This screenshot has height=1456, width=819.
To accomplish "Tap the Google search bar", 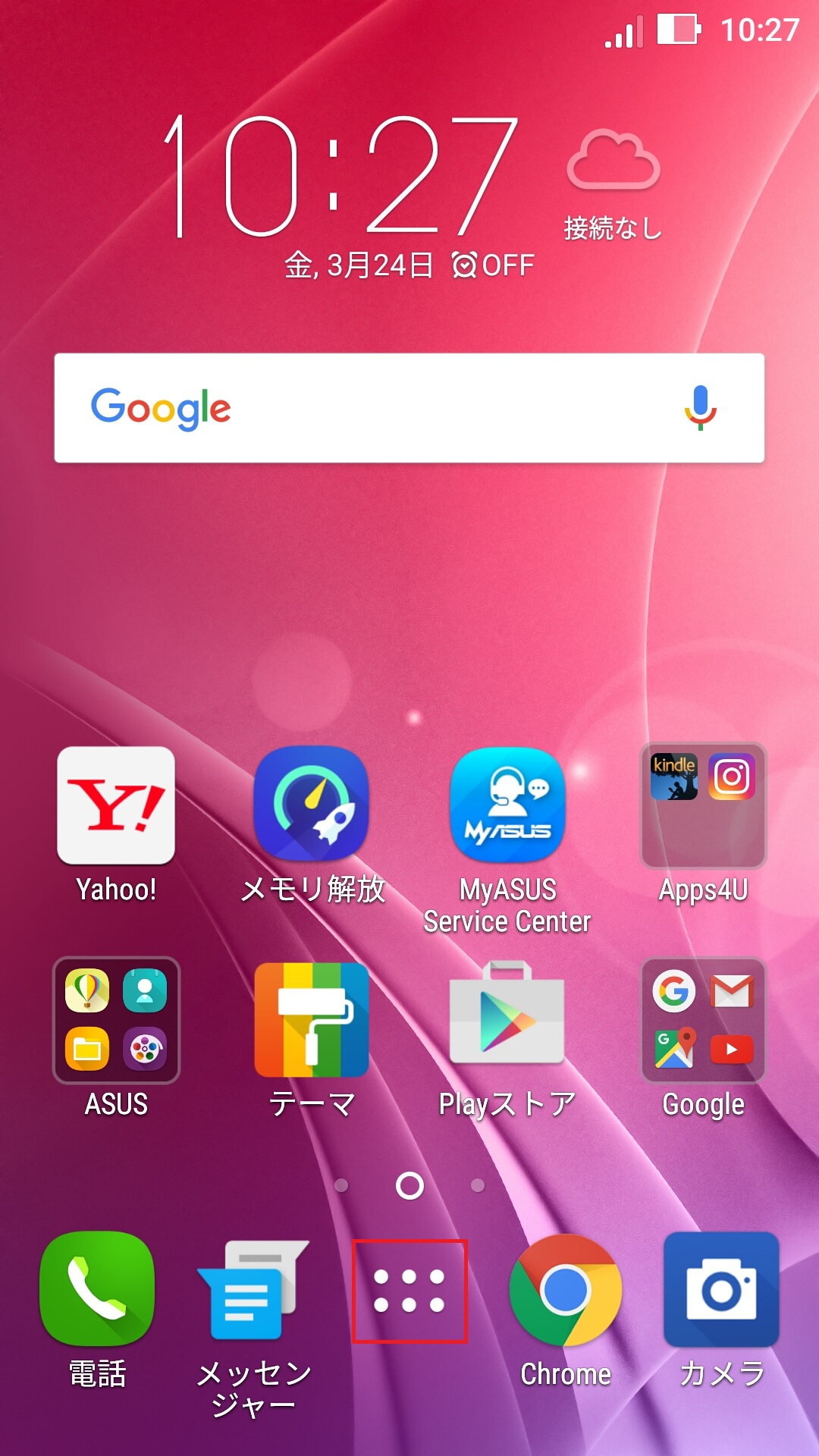I will 379,408.
